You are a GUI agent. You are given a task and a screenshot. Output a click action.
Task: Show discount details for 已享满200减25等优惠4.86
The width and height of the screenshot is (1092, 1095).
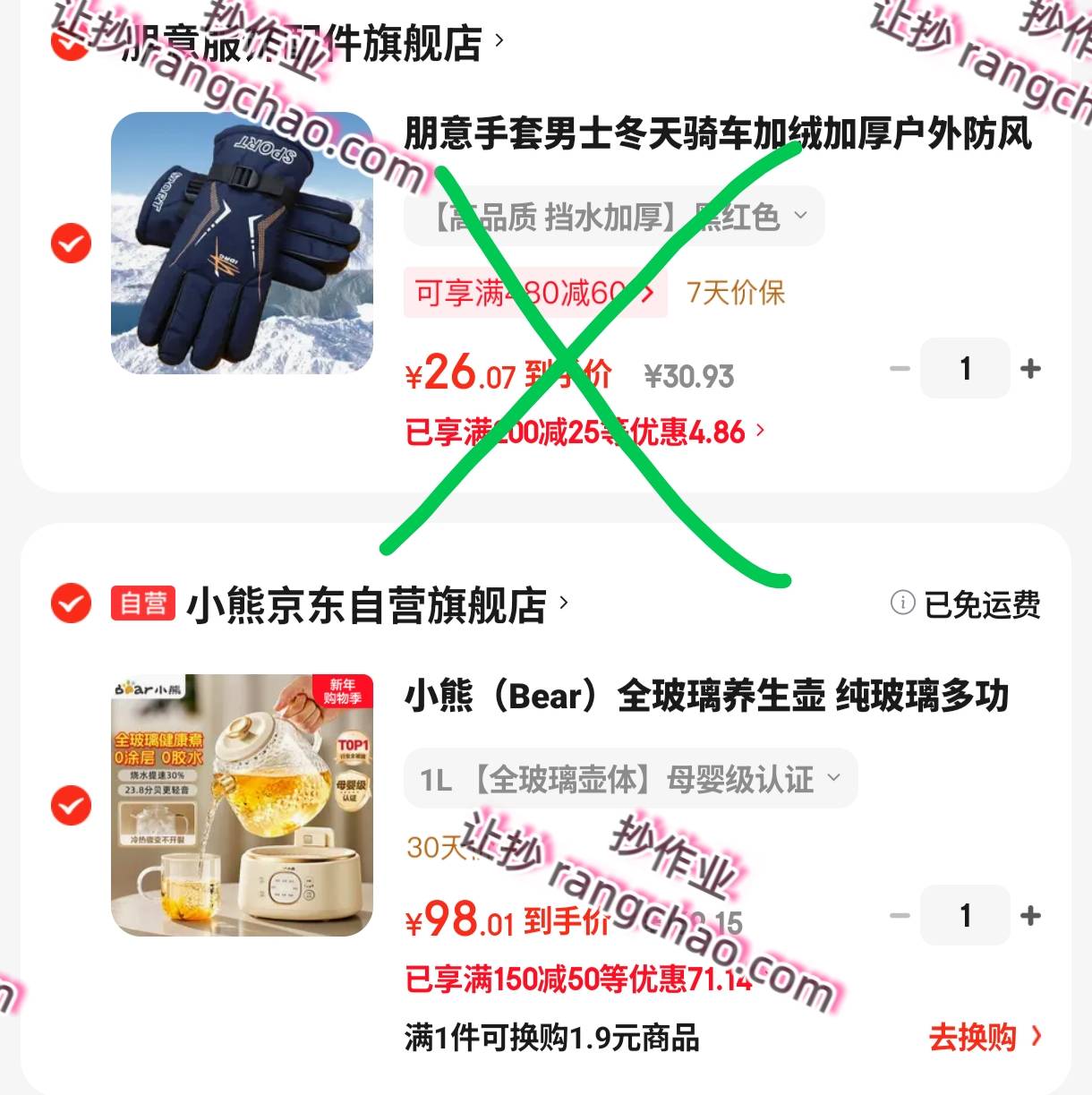tap(585, 432)
